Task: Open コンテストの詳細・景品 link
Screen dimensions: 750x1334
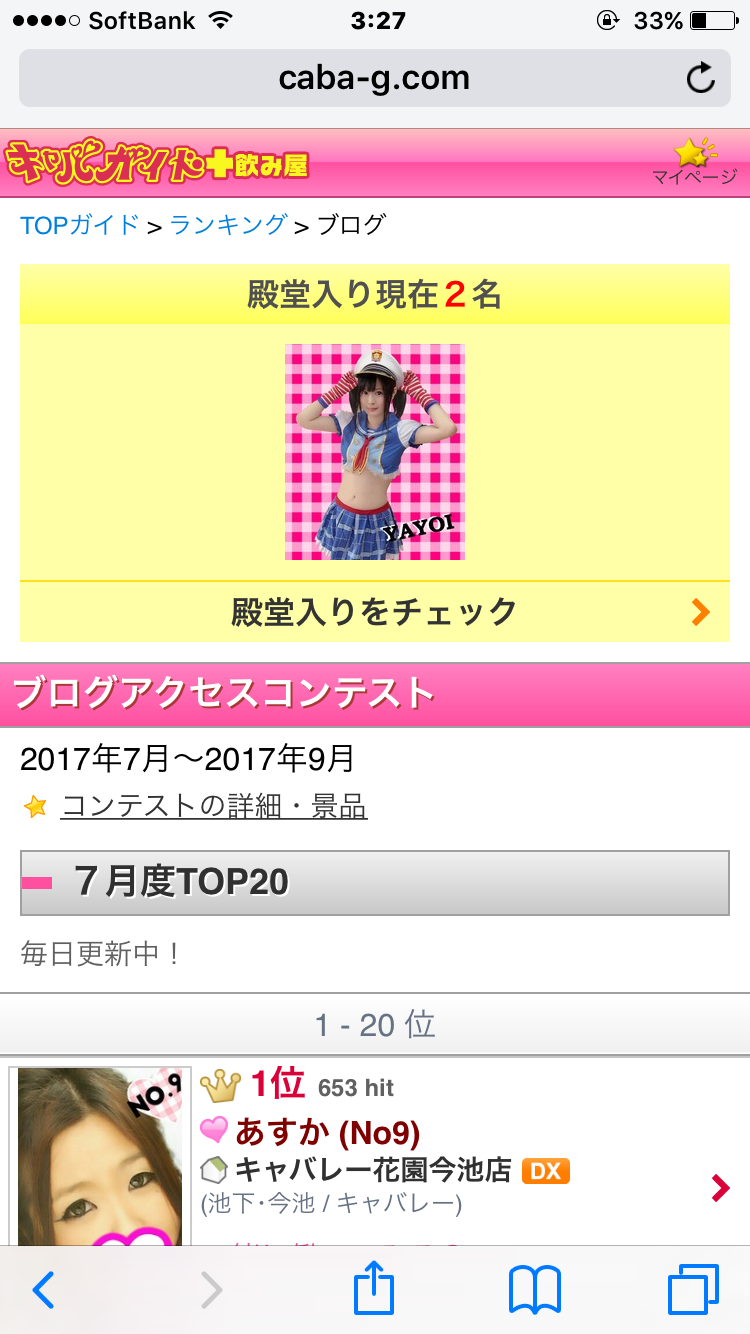Action: (214, 806)
